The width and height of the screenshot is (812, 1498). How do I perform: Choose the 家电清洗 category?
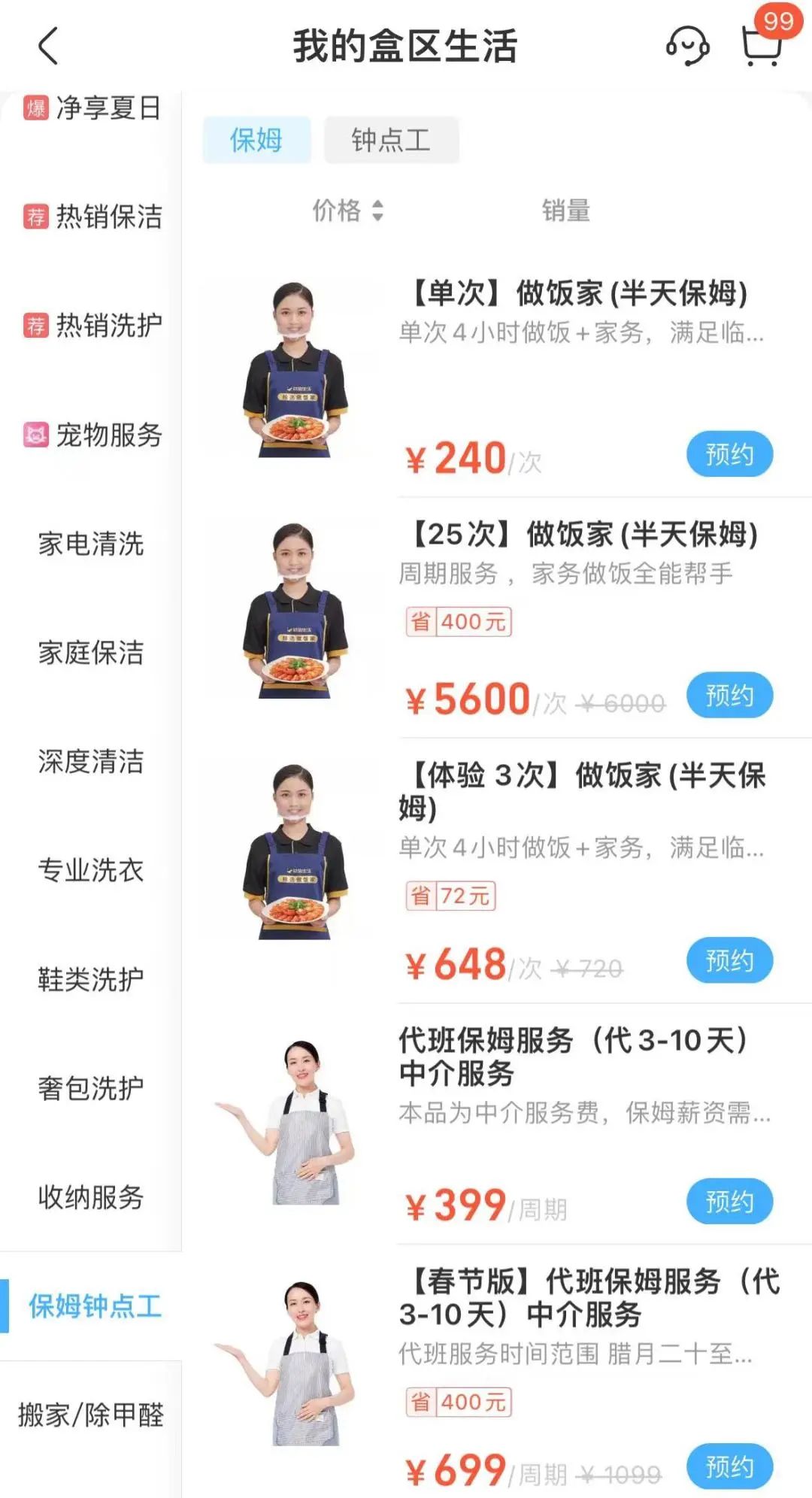(x=90, y=544)
